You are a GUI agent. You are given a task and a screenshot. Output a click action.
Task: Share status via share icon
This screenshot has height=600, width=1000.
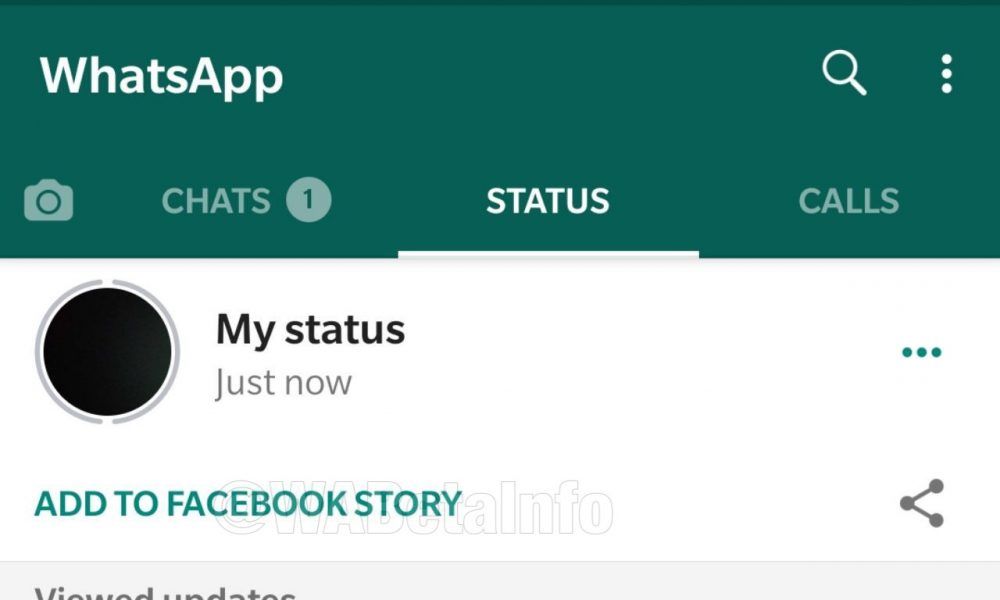coord(921,503)
